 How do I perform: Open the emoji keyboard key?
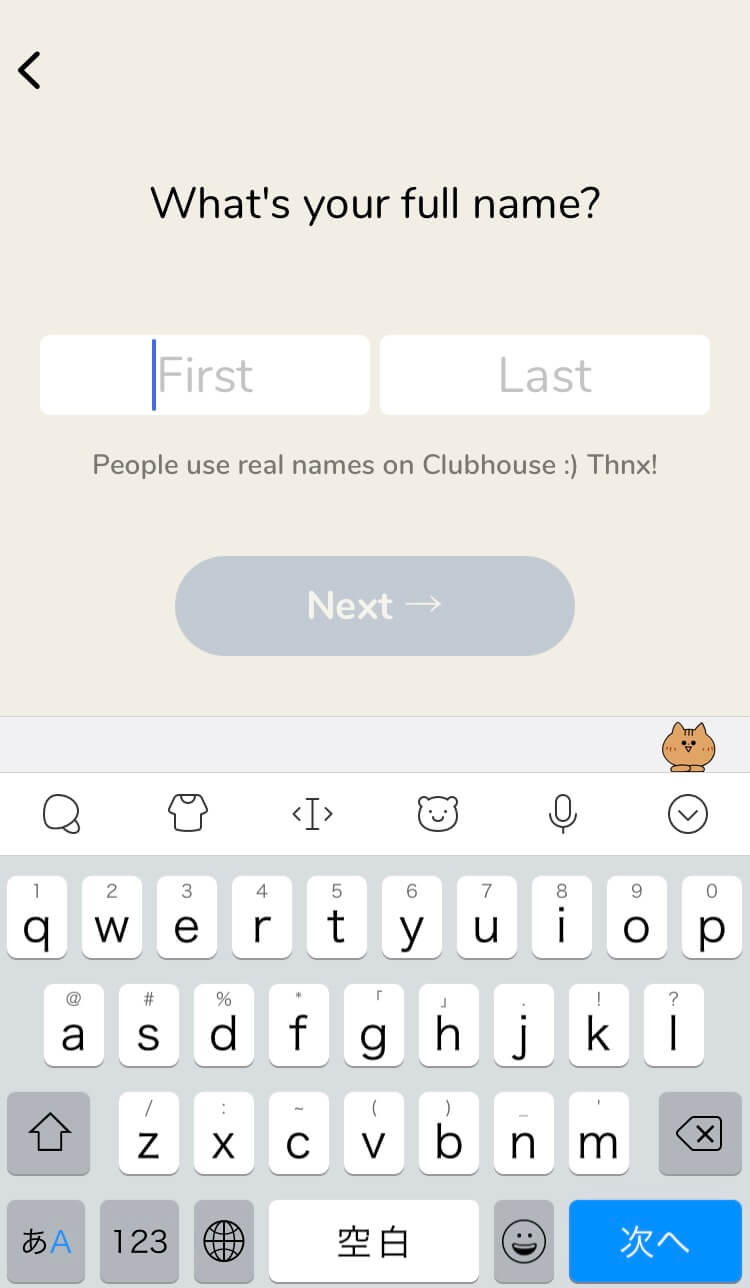pos(523,1242)
